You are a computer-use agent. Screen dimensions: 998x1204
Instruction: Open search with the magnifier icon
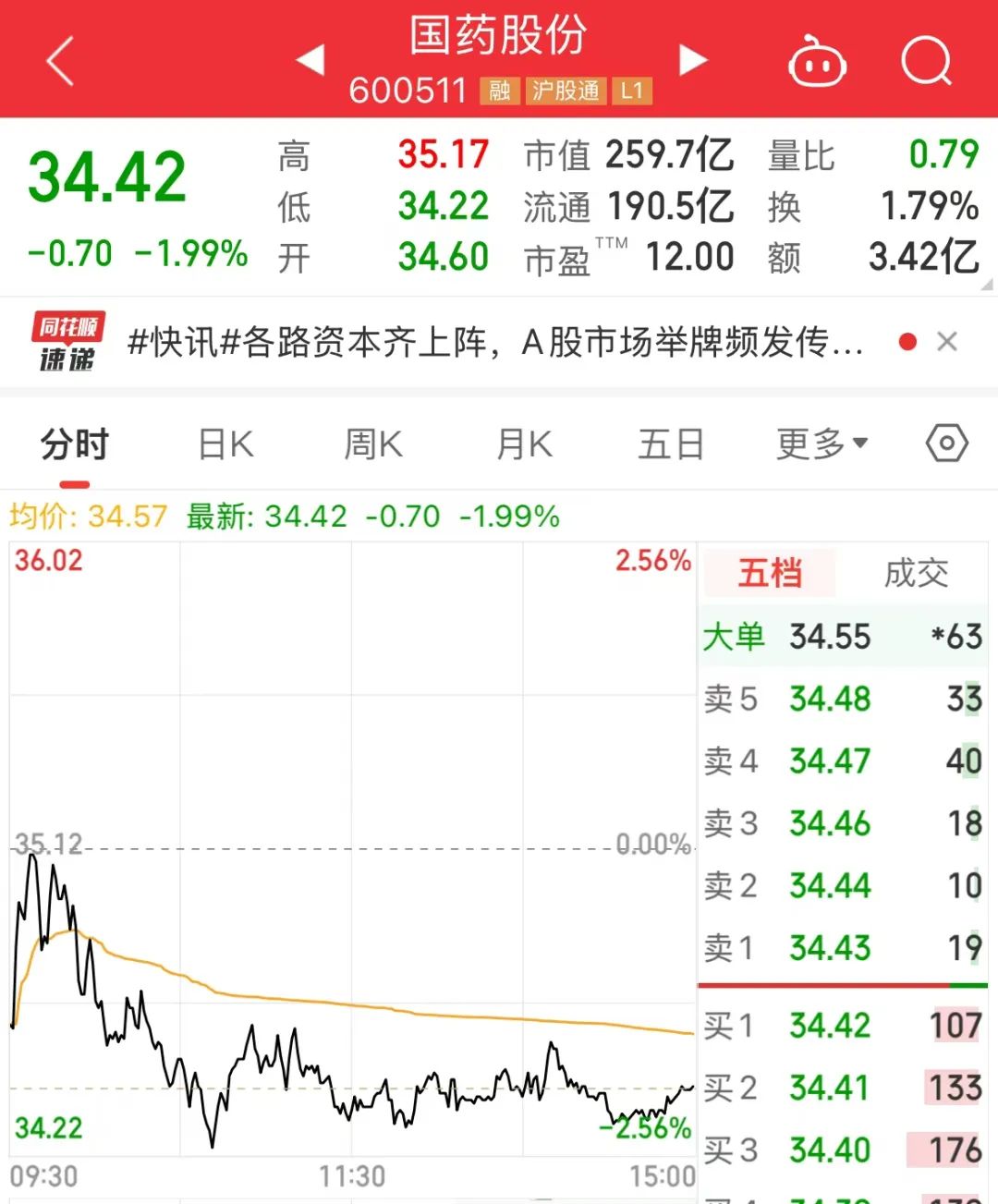point(926,62)
